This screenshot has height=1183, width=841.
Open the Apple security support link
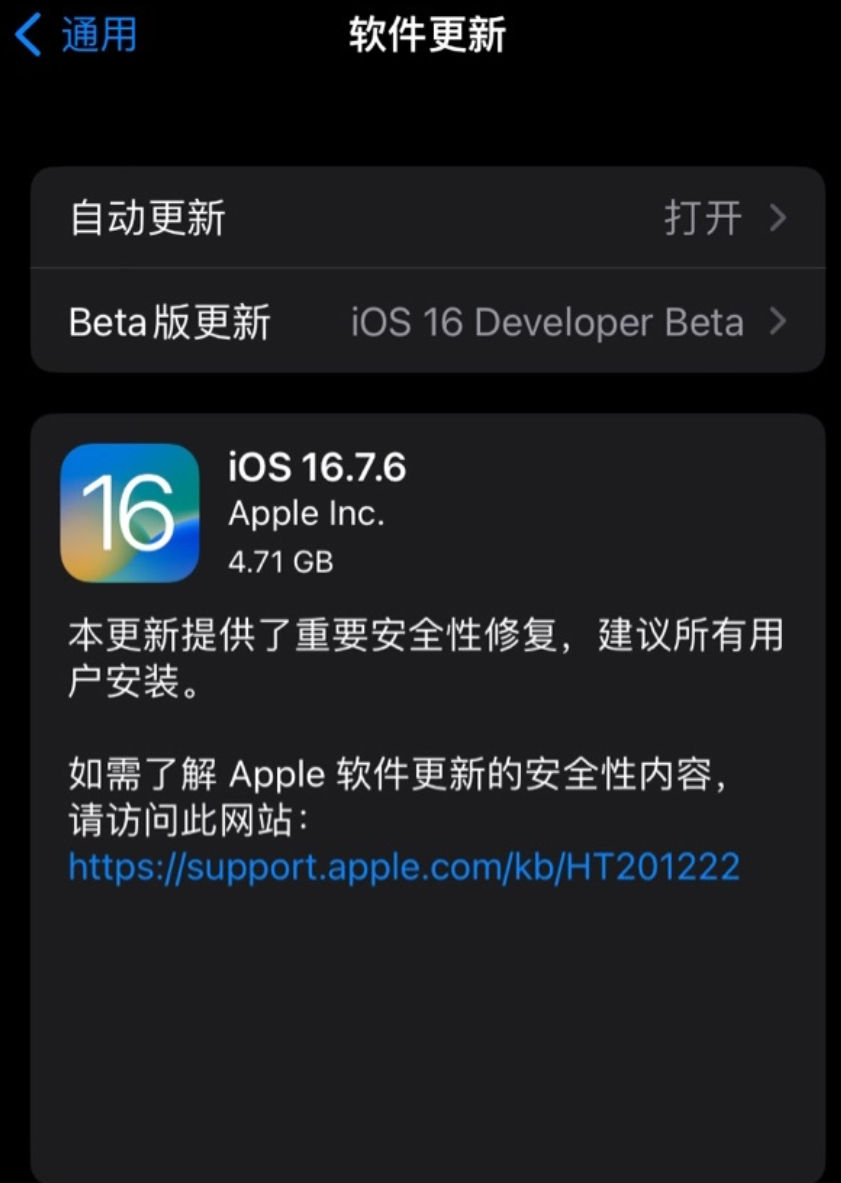(403, 866)
